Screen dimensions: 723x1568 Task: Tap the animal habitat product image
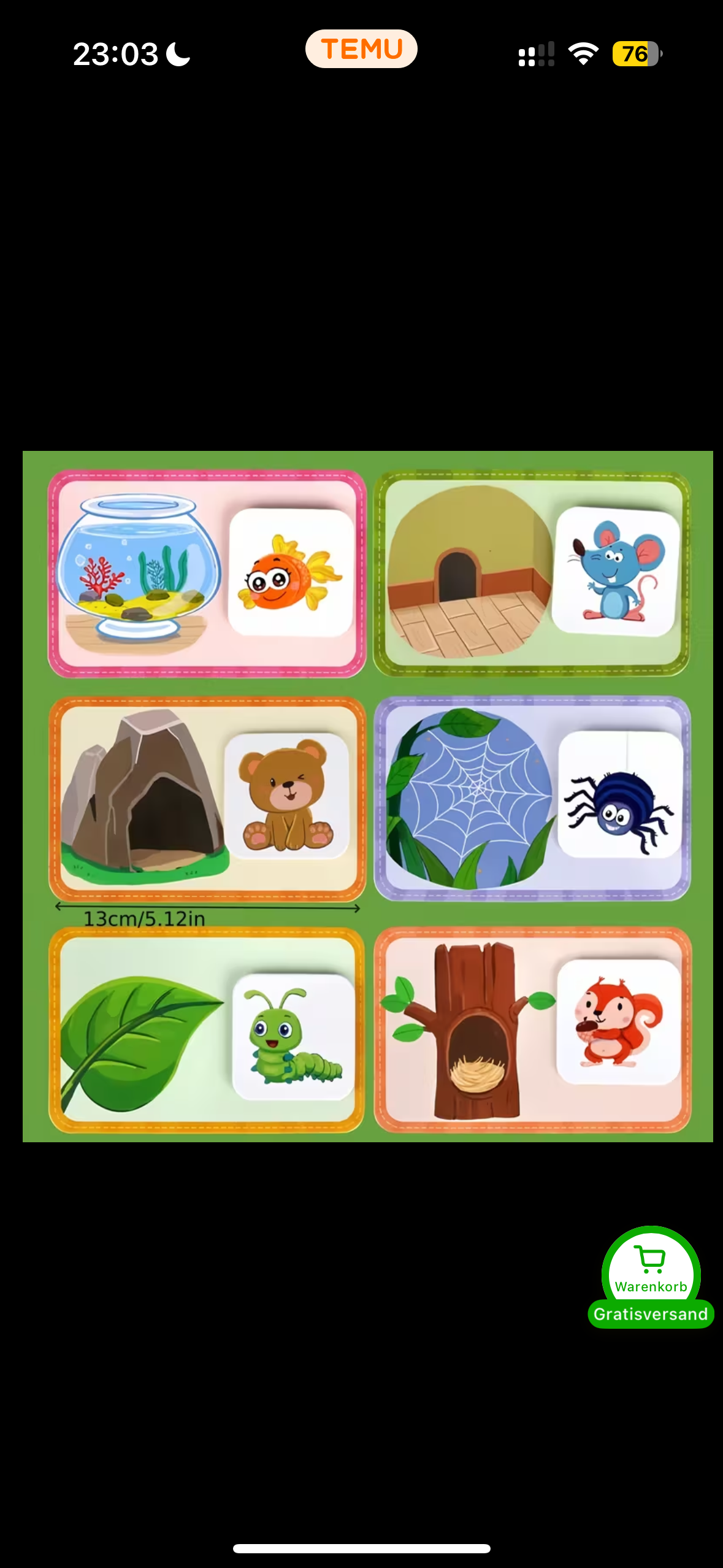[x=368, y=796]
